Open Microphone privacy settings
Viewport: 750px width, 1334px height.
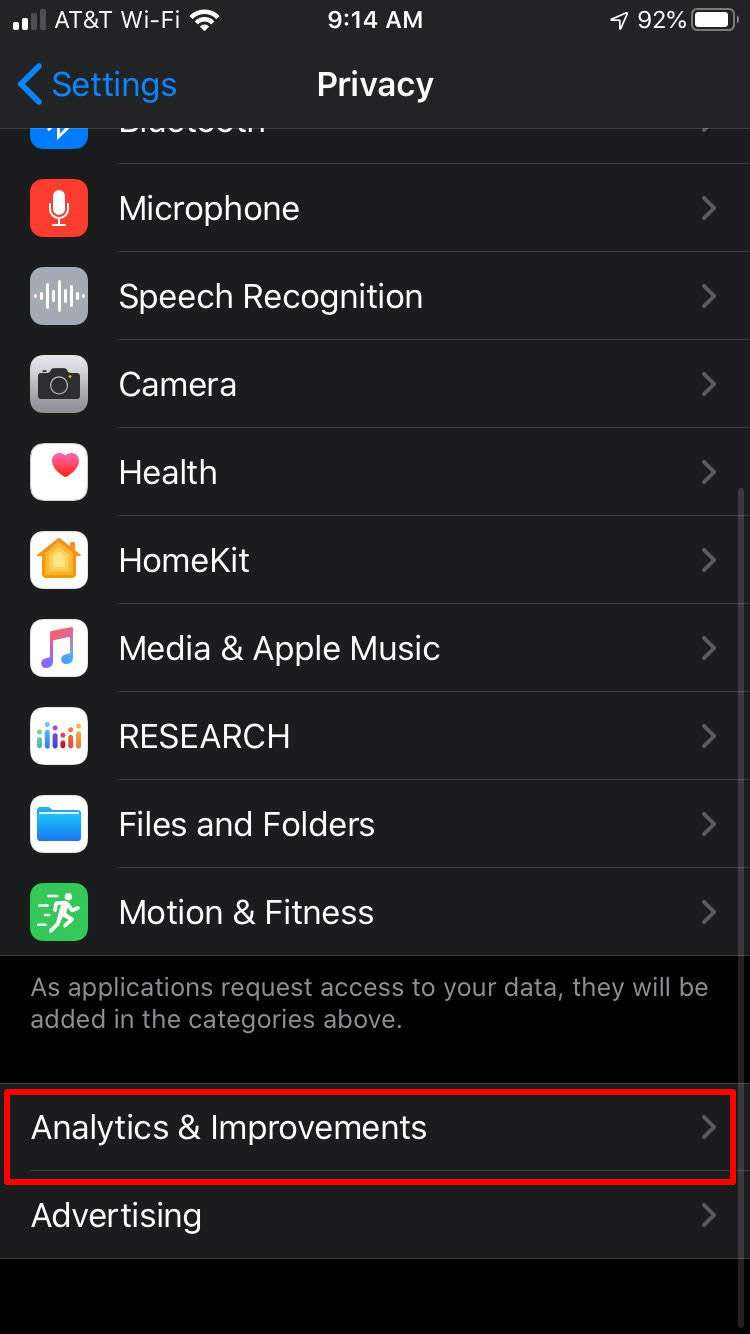click(x=375, y=208)
